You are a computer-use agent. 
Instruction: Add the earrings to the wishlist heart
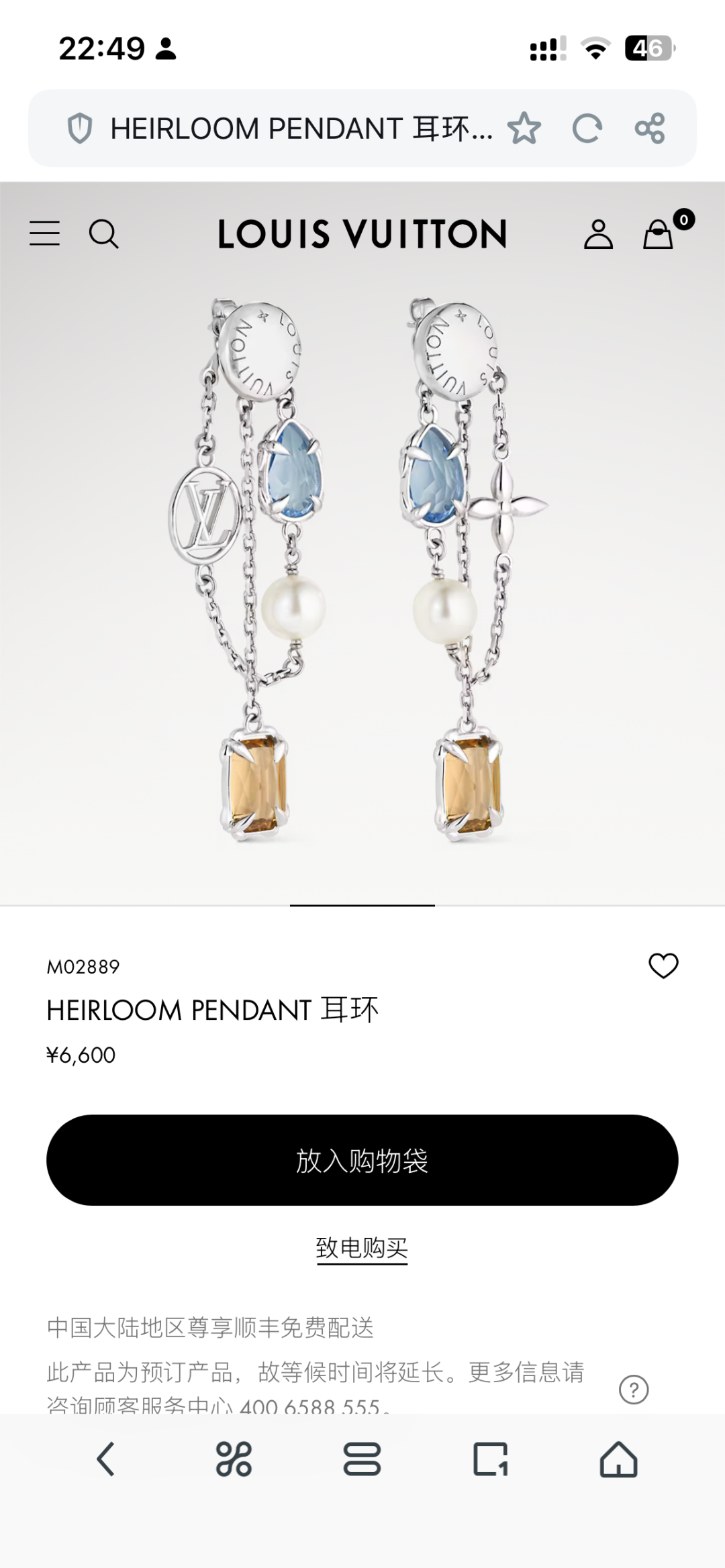(663, 965)
